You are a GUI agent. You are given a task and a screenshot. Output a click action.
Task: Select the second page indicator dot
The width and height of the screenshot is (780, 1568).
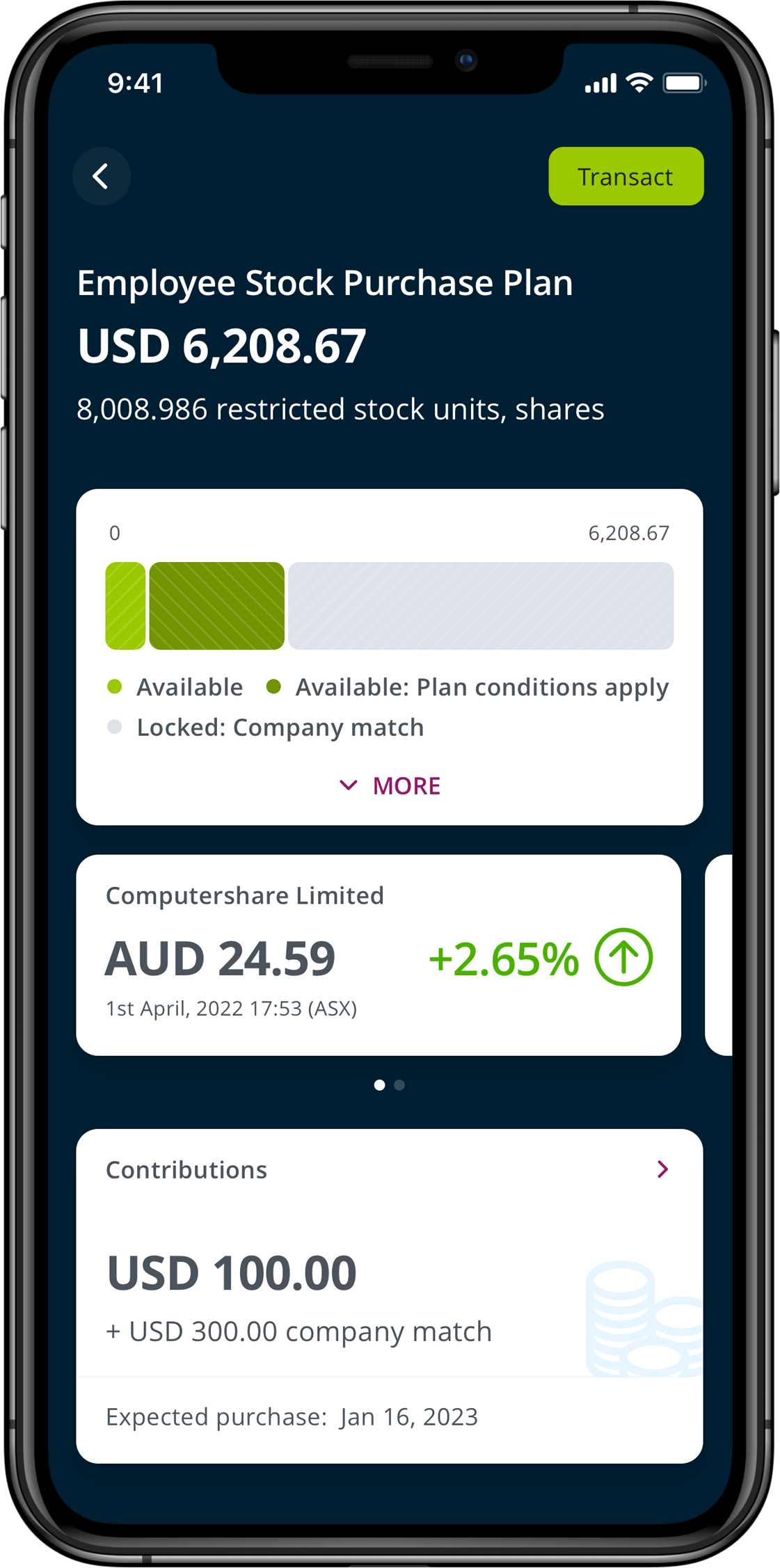tap(399, 1085)
